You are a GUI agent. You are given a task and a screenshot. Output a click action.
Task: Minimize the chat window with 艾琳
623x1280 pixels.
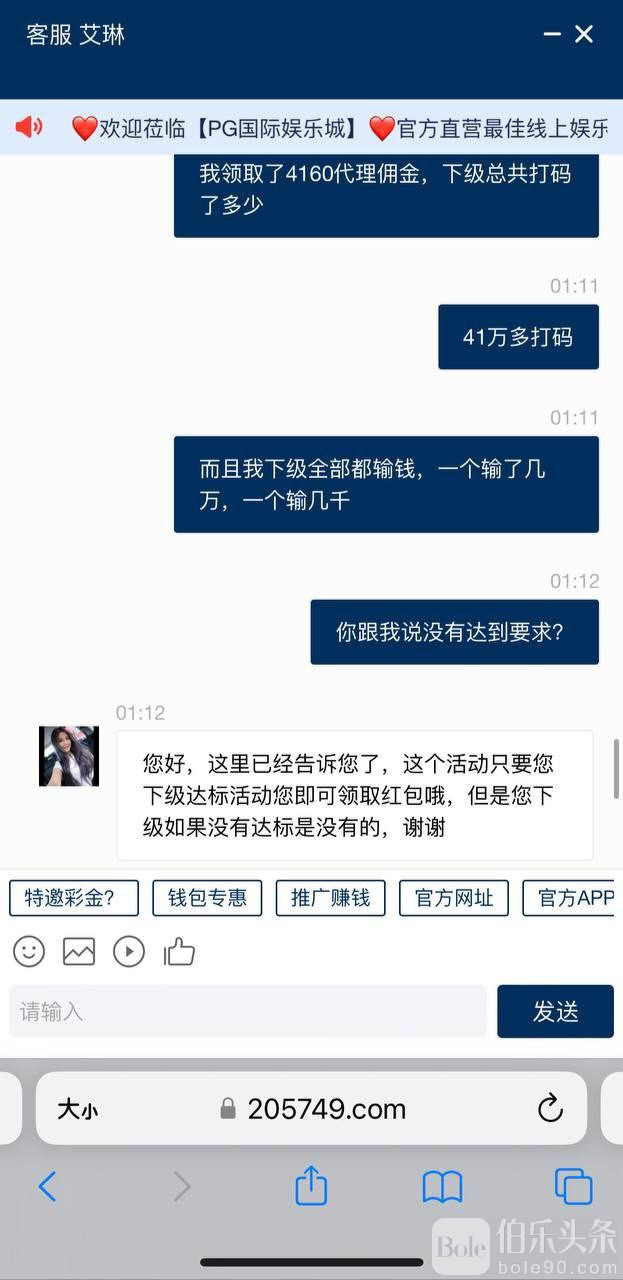[x=552, y=34]
